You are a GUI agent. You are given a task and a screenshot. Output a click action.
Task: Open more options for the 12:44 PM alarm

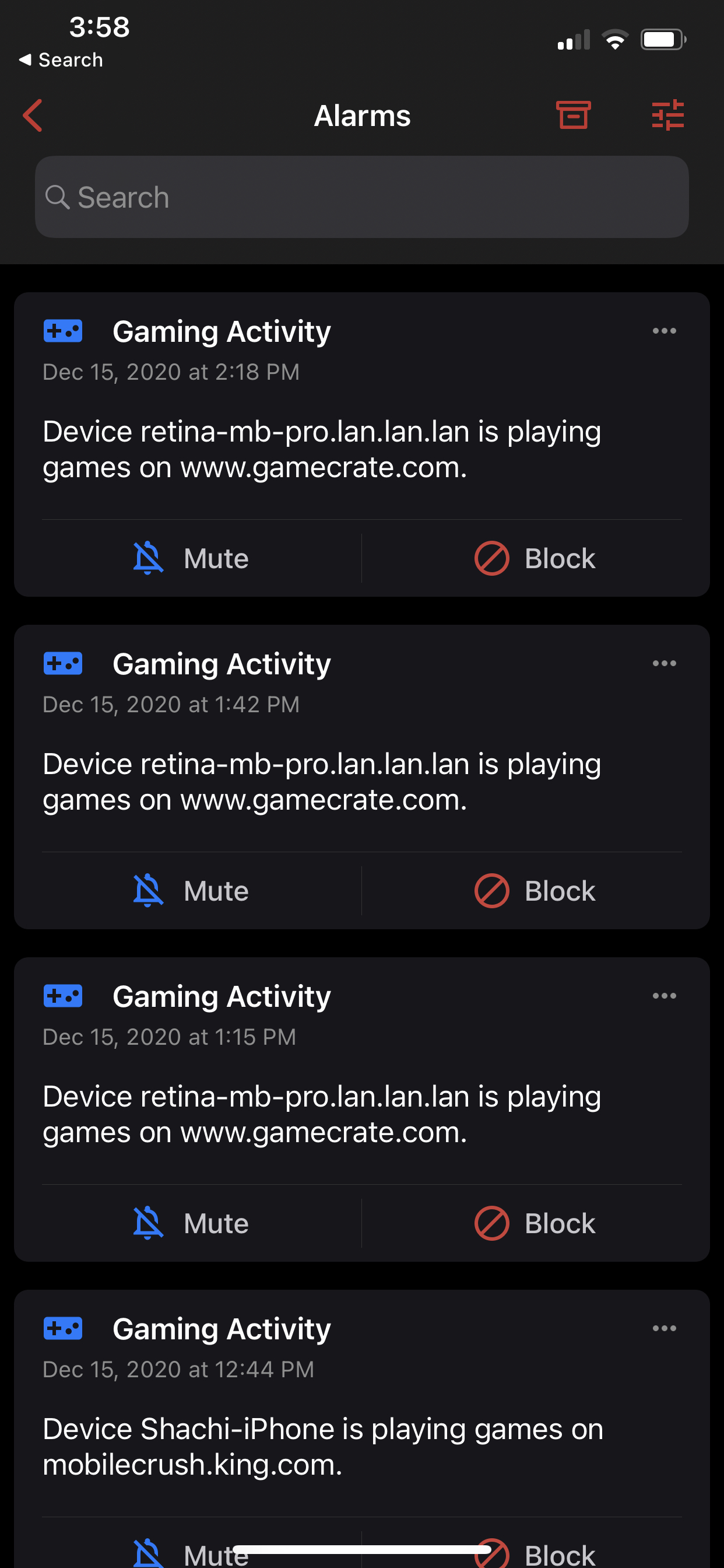[664, 1328]
